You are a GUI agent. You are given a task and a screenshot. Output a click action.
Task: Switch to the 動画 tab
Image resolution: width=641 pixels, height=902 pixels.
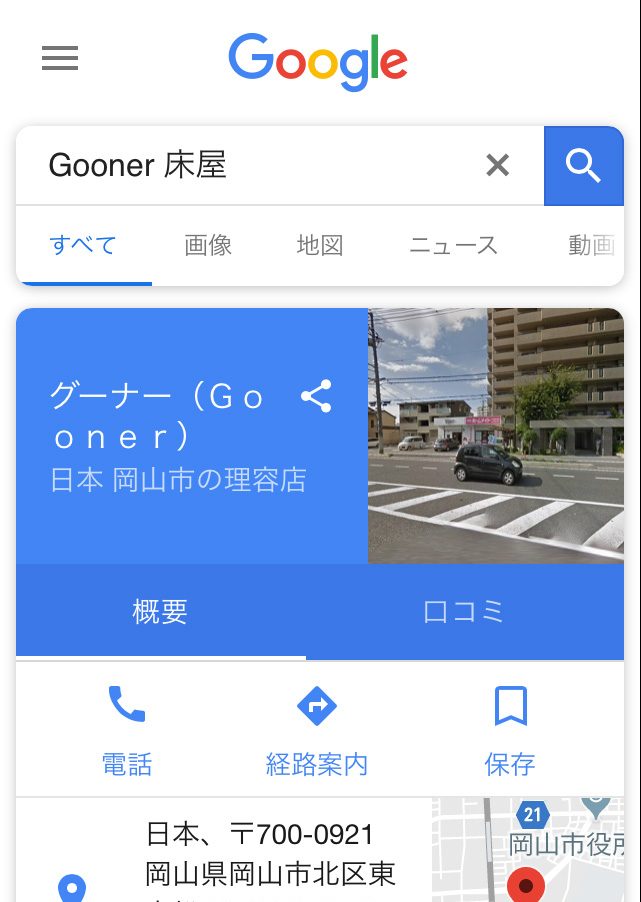click(x=591, y=245)
